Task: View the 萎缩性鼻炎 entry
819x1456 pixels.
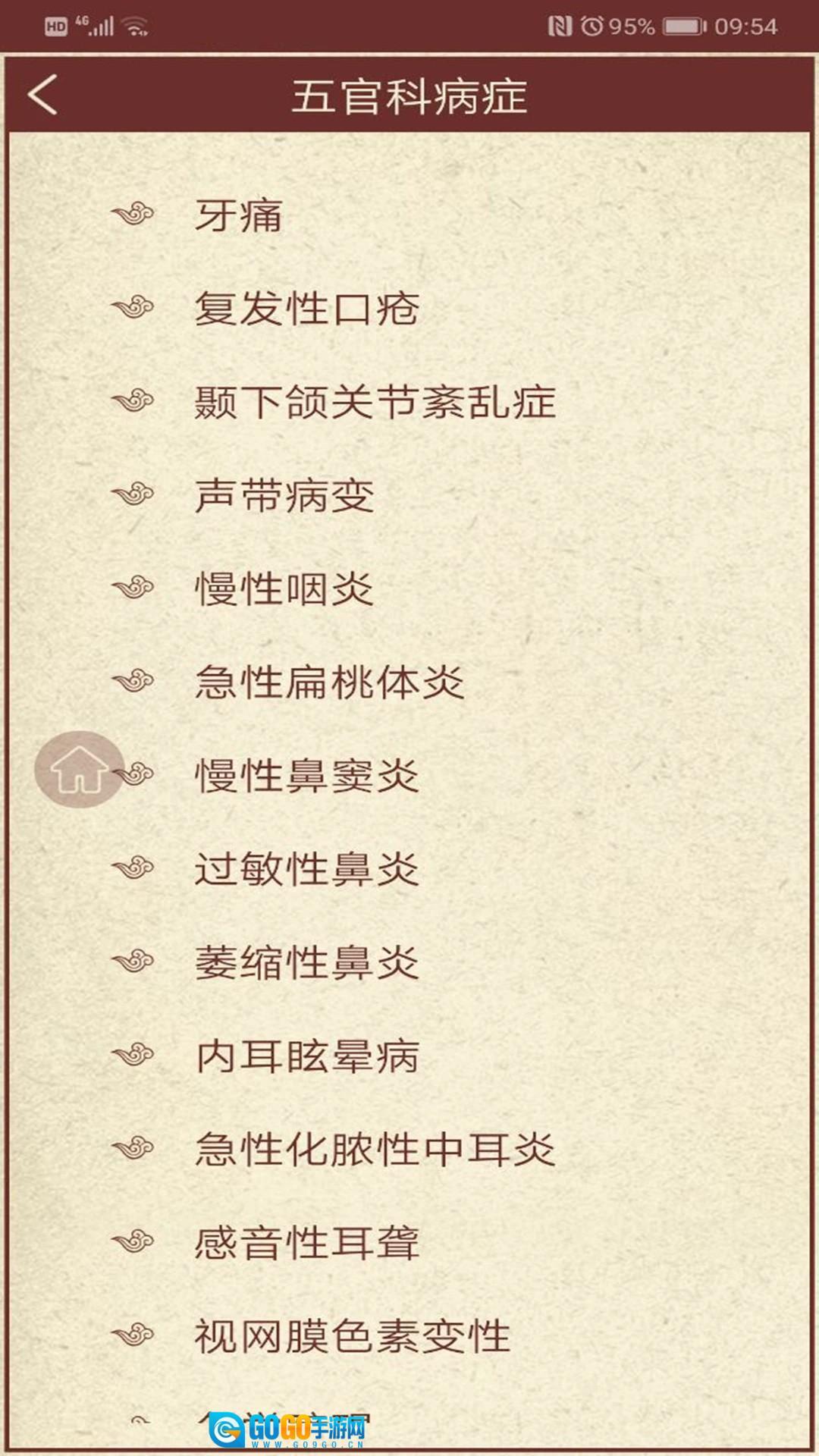Action: (306, 962)
